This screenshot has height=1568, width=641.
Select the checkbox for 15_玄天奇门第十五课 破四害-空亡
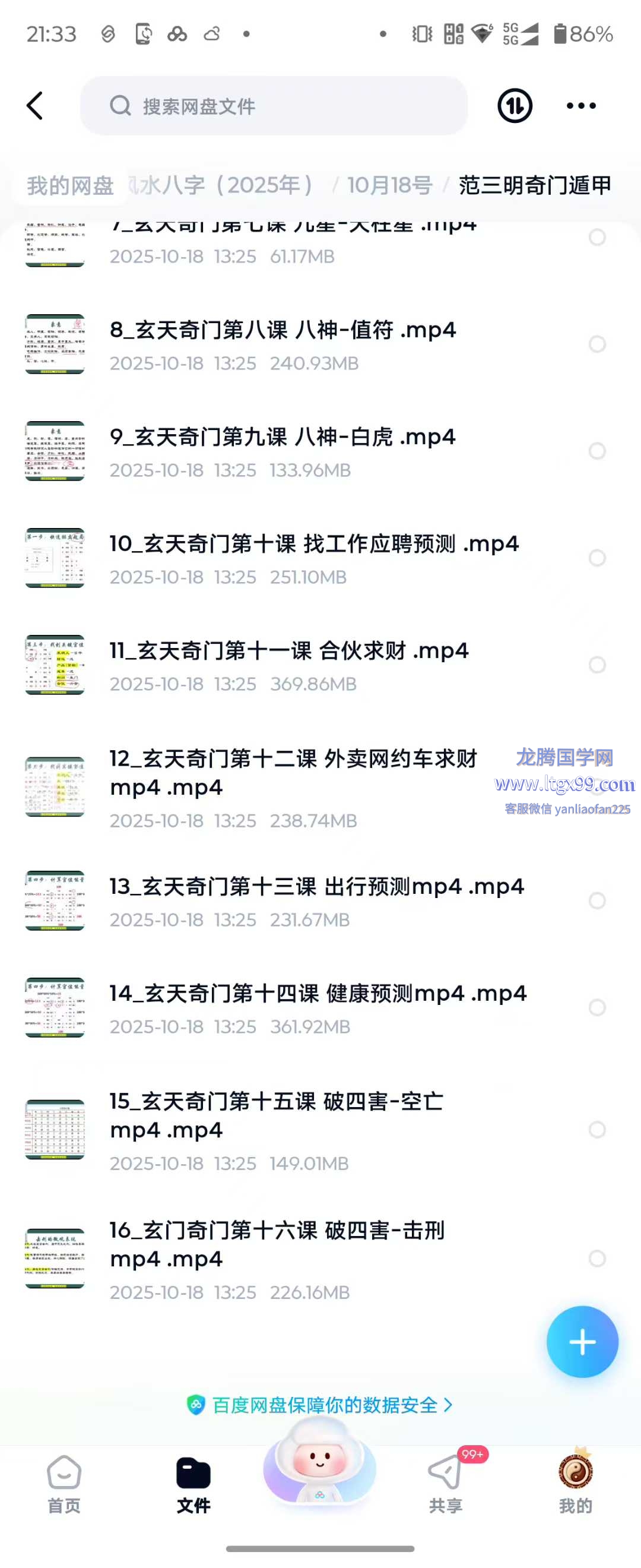(597, 1130)
